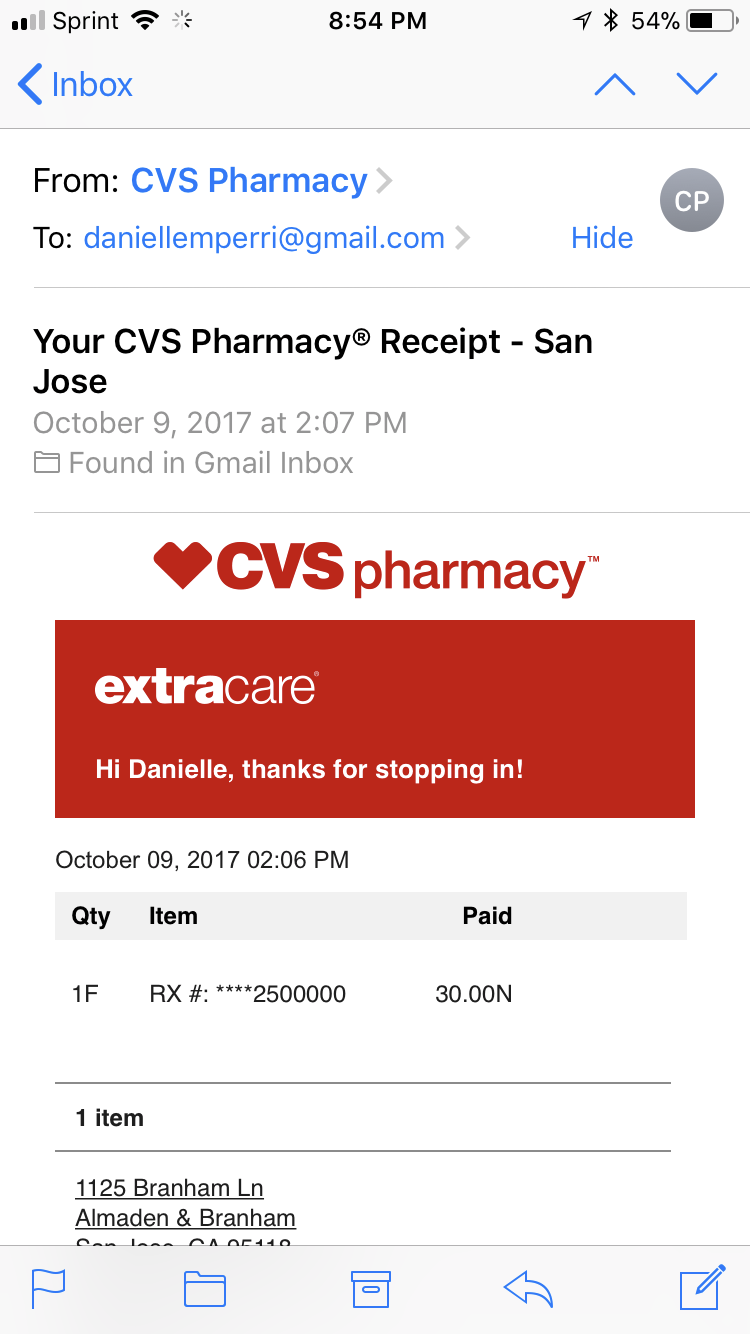The image size is (750, 1334).
Task: Open the 1125 Branham Ln address link
Action: click(170, 1188)
